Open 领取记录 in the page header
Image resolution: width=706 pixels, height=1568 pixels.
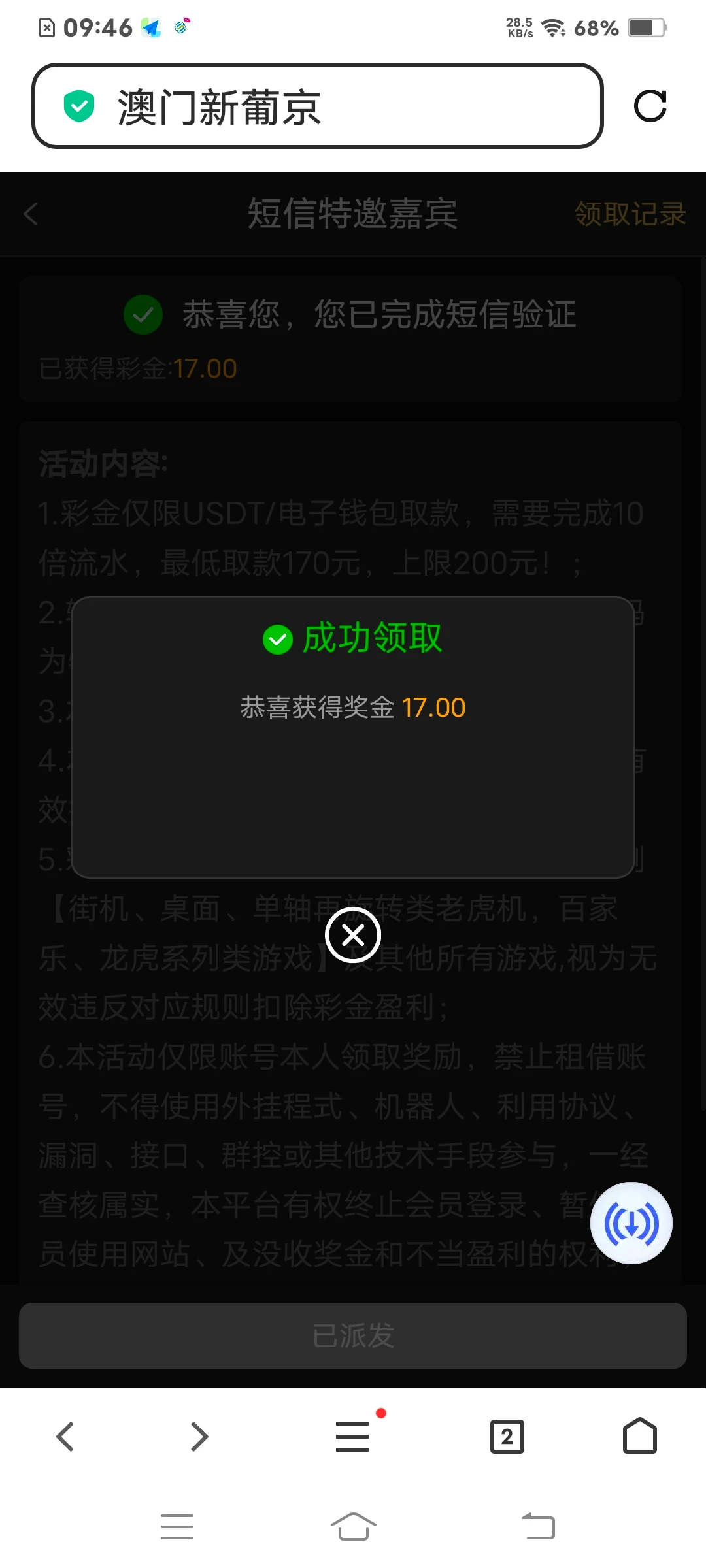pyautogui.click(x=630, y=214)
